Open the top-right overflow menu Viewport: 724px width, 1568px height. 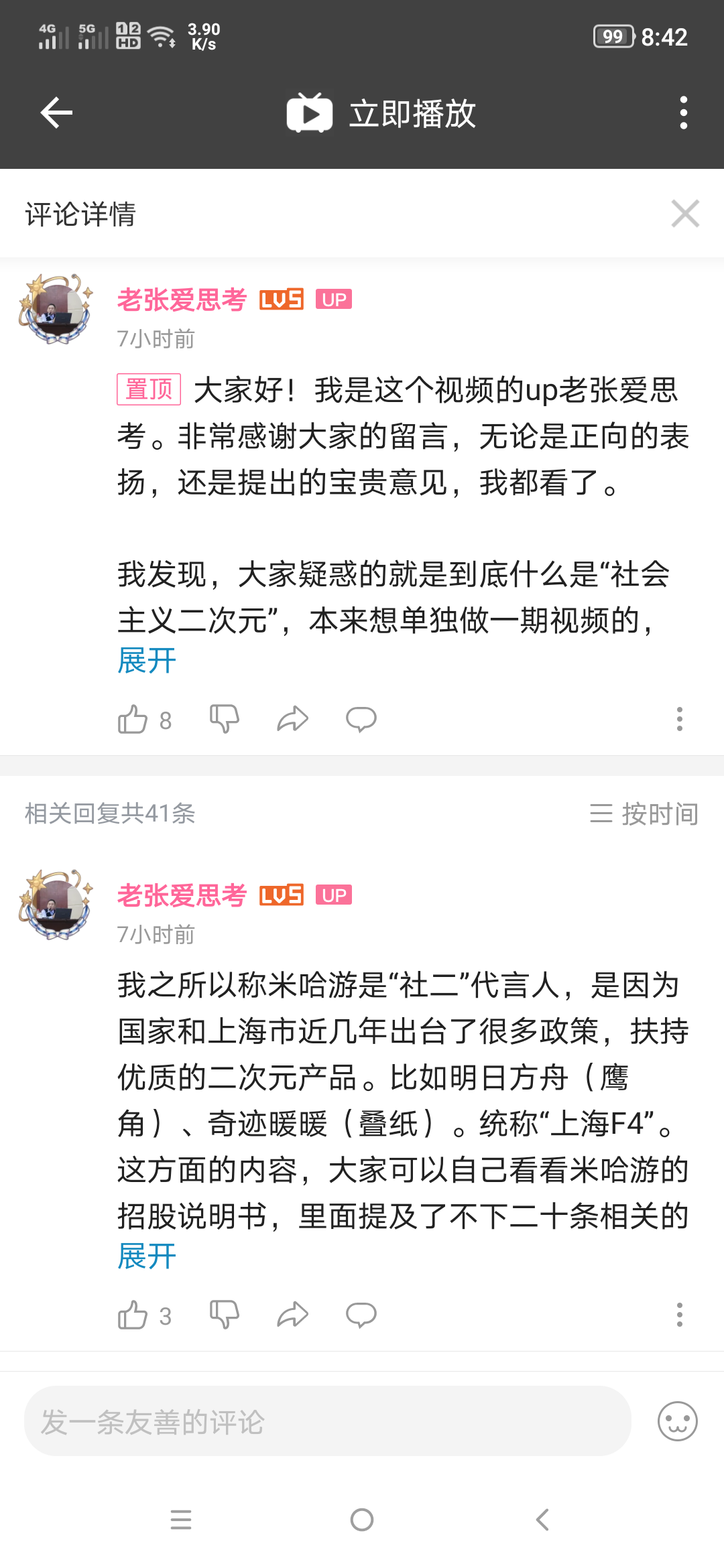[x=683, y=113]
